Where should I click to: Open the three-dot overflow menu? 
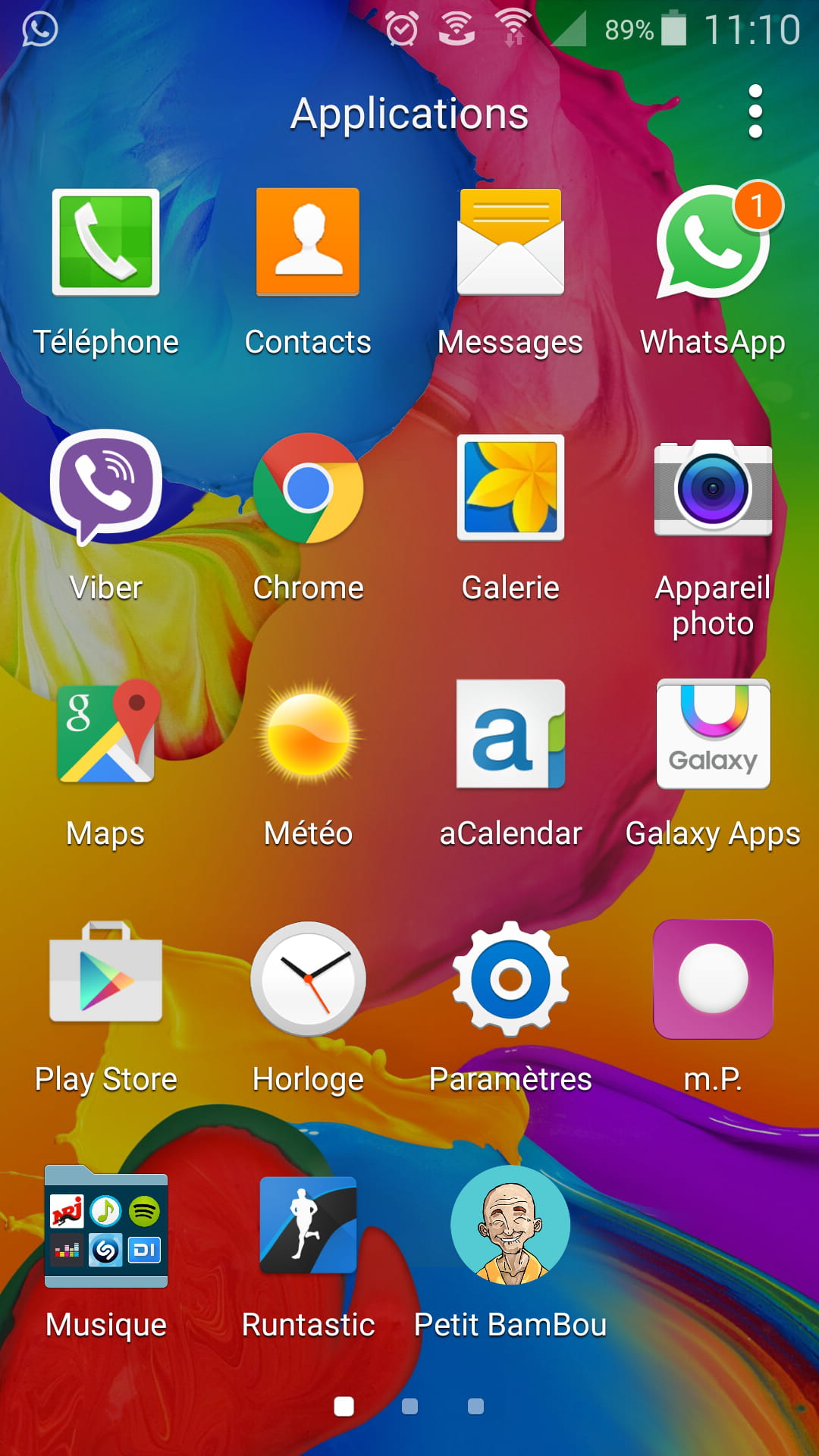(x=755, y=112)
